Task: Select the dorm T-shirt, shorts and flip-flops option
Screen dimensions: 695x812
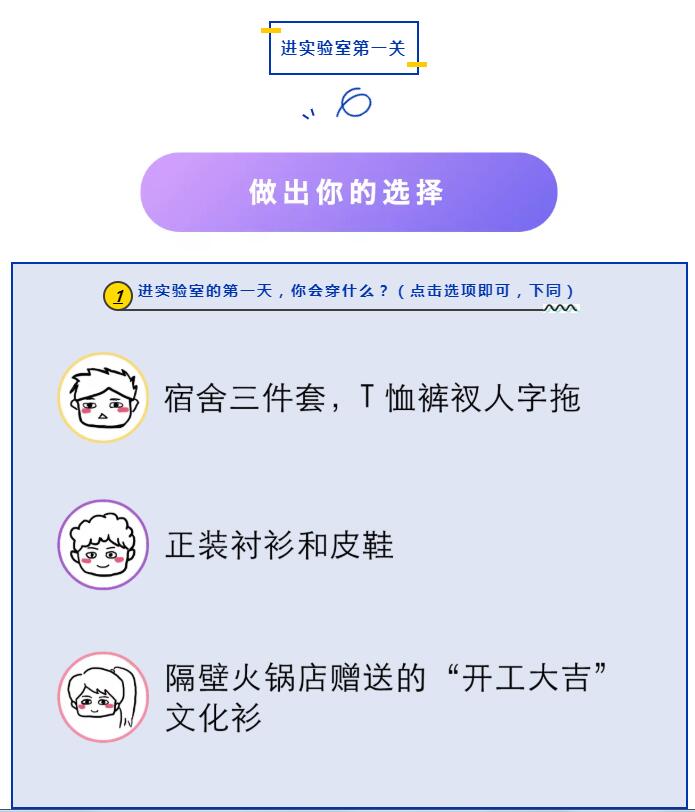Action: (371, 399)
